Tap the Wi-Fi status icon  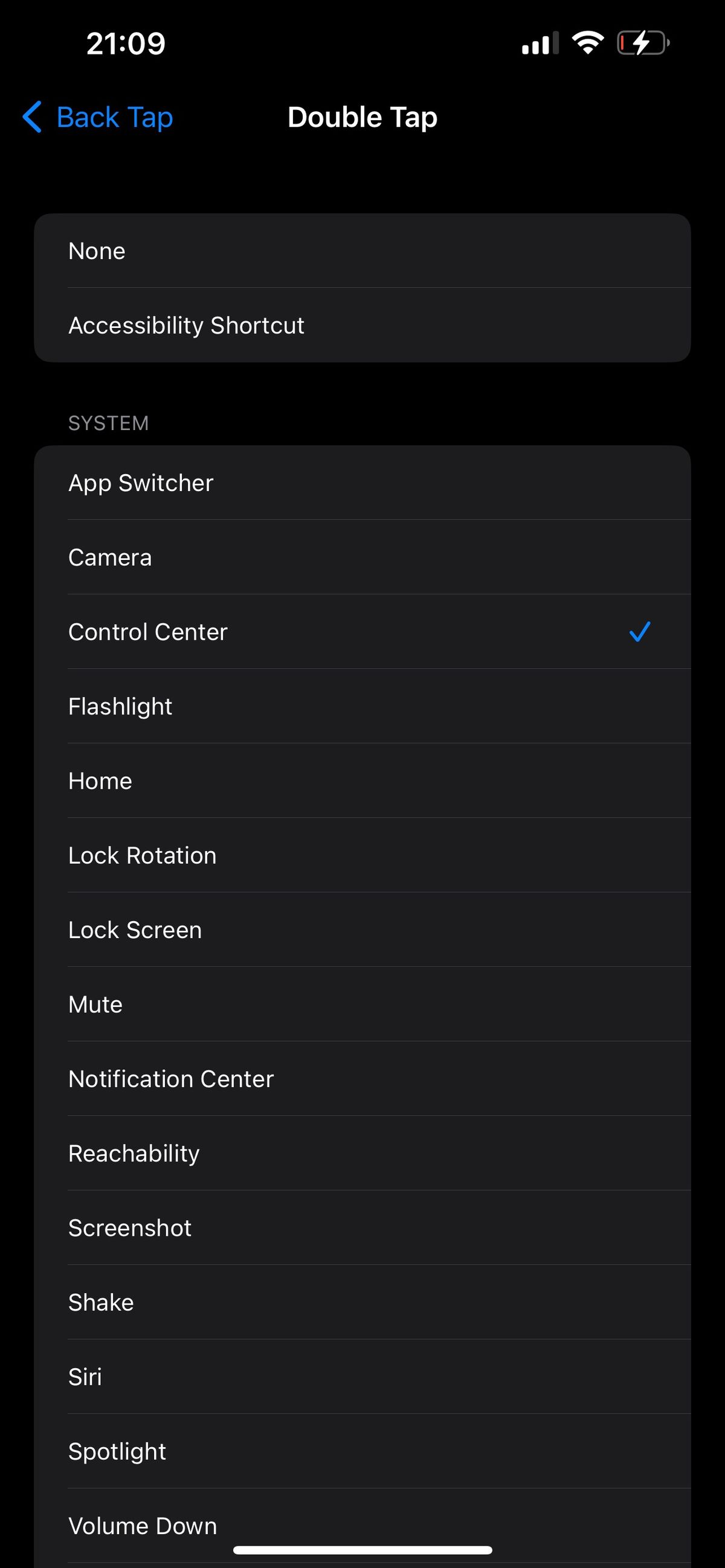586,42
